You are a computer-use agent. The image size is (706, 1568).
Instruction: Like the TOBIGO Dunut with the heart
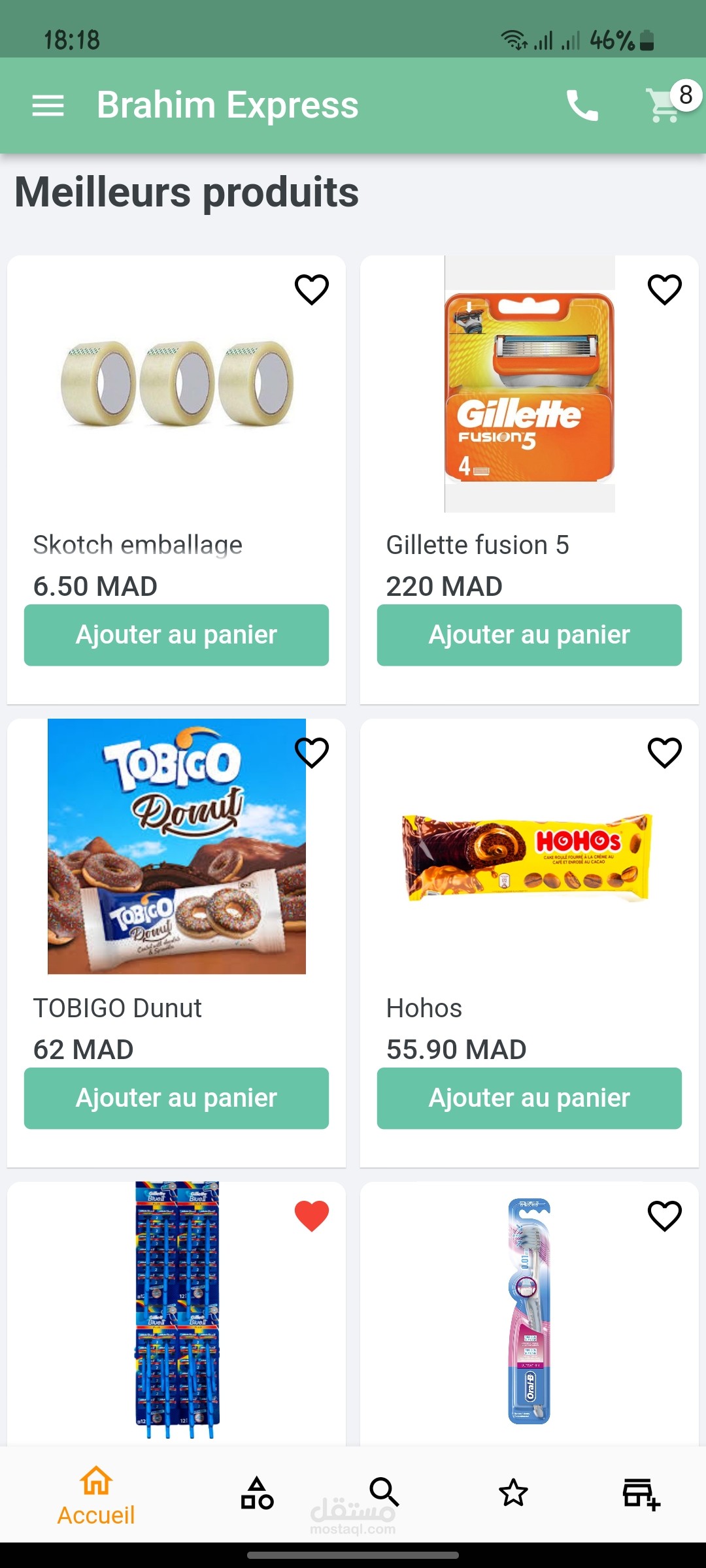(x=312, y=753)
